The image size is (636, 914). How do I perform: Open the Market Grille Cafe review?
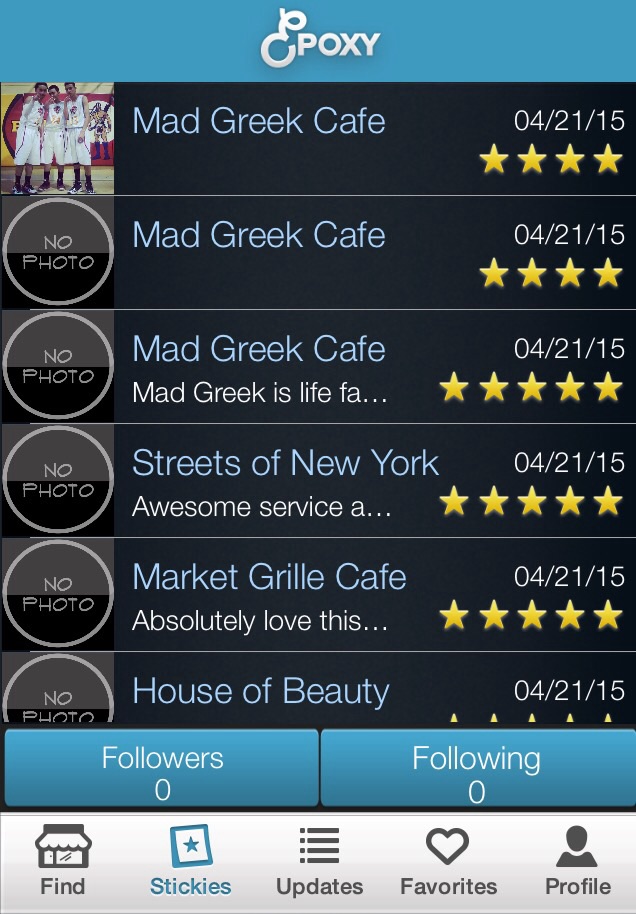318,595
